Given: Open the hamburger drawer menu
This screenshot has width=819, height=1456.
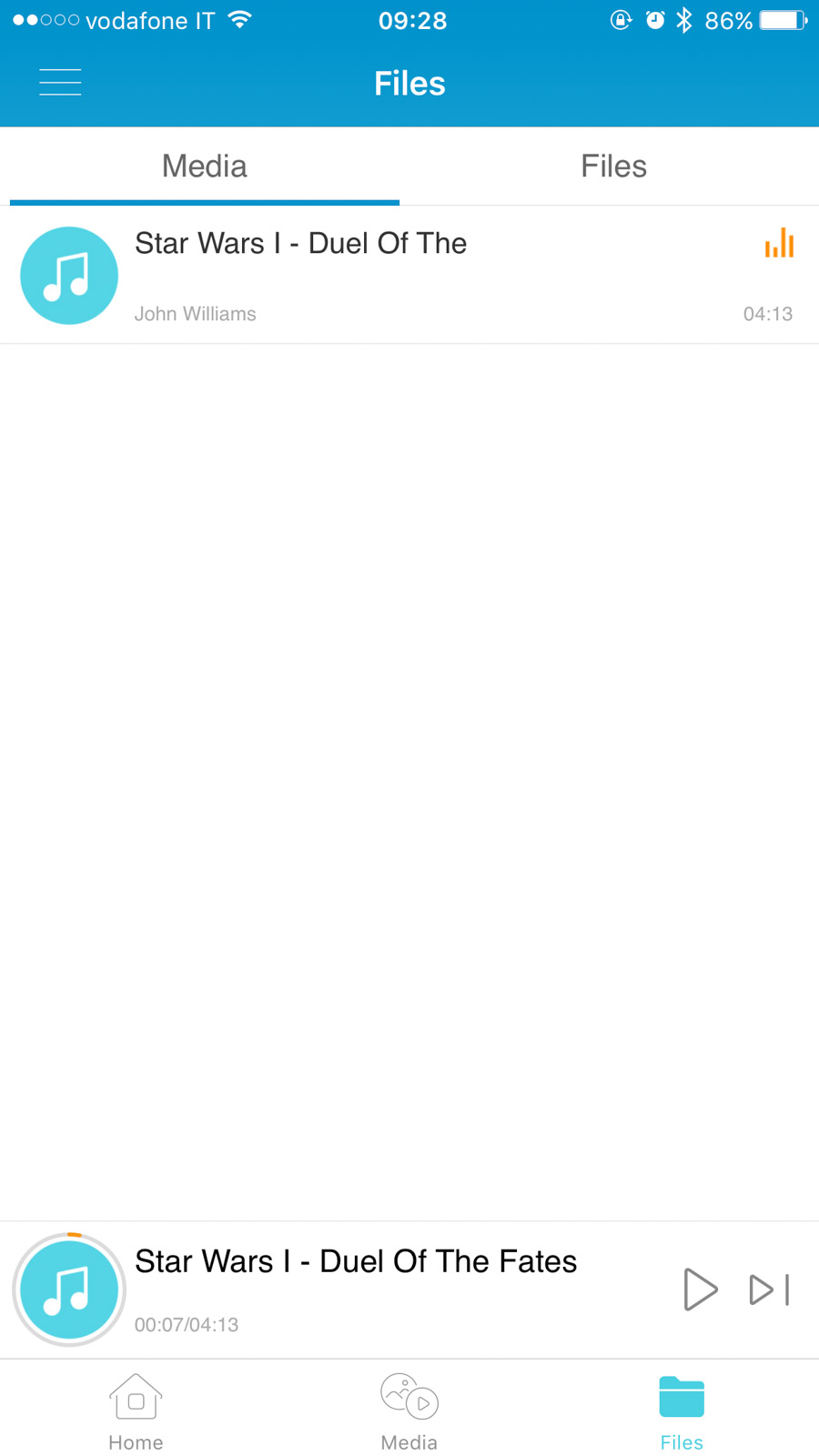Looking at the screenshot, I should pos(60,83).
